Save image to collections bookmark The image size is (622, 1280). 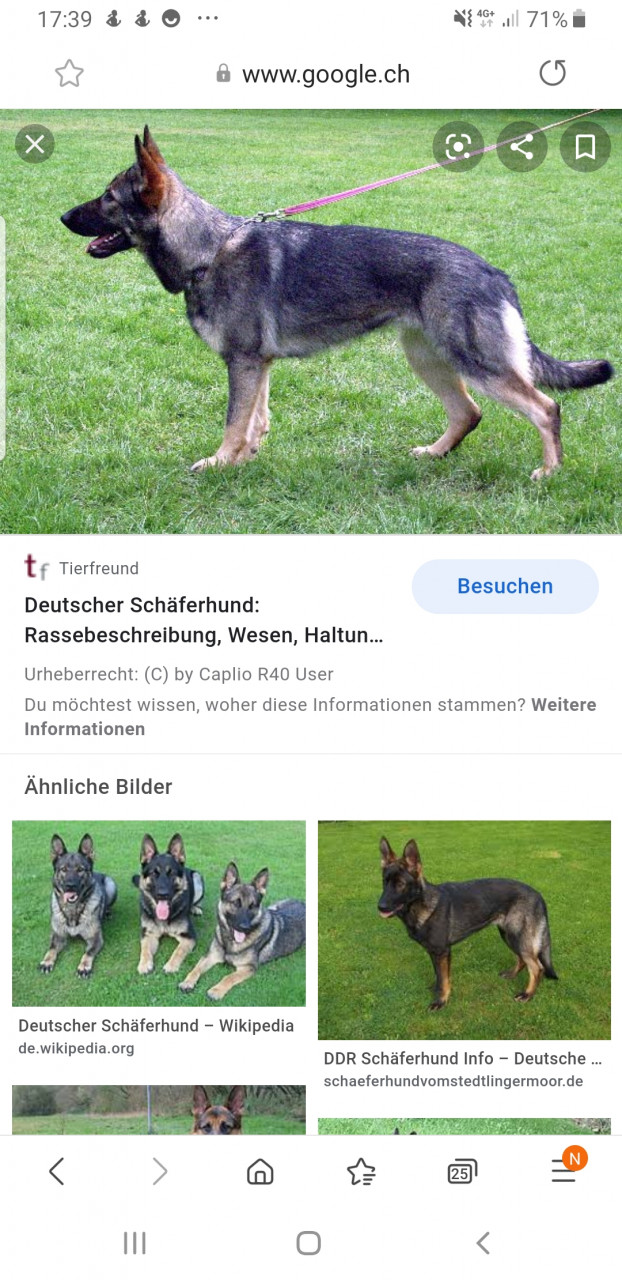coord(585,147)
